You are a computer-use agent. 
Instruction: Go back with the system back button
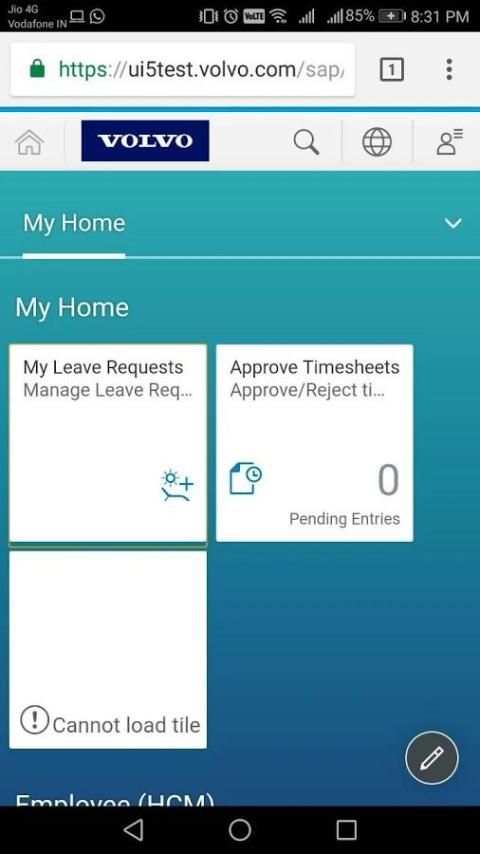point(133,831)
